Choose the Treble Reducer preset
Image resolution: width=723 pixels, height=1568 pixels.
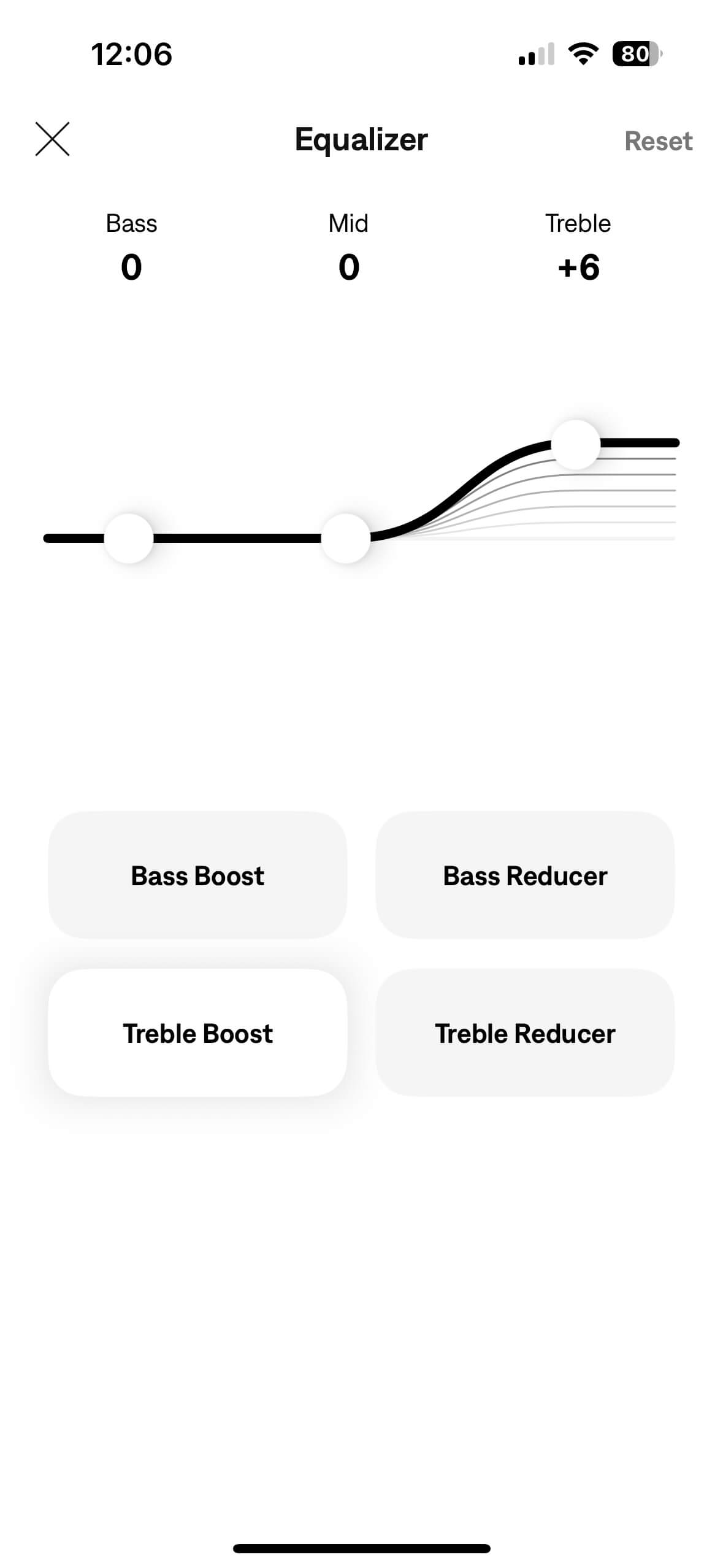(525, 1032)
